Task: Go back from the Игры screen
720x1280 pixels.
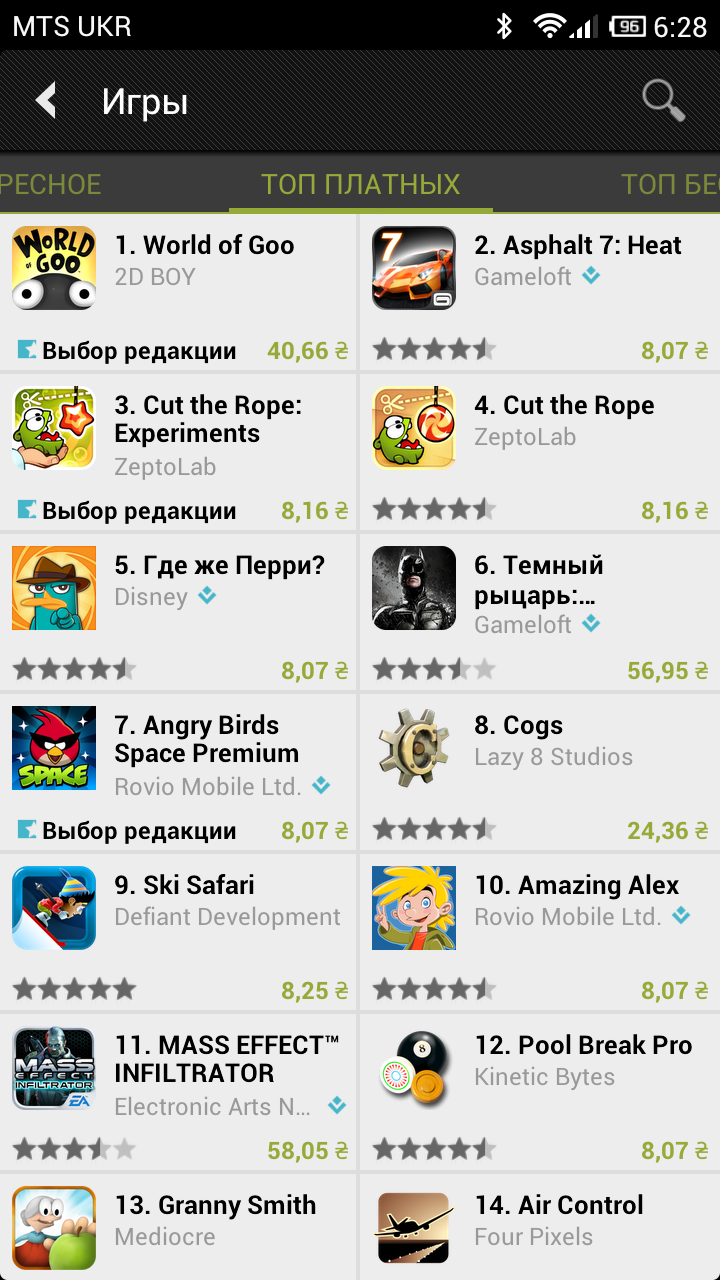Action: tap(45, 101)
